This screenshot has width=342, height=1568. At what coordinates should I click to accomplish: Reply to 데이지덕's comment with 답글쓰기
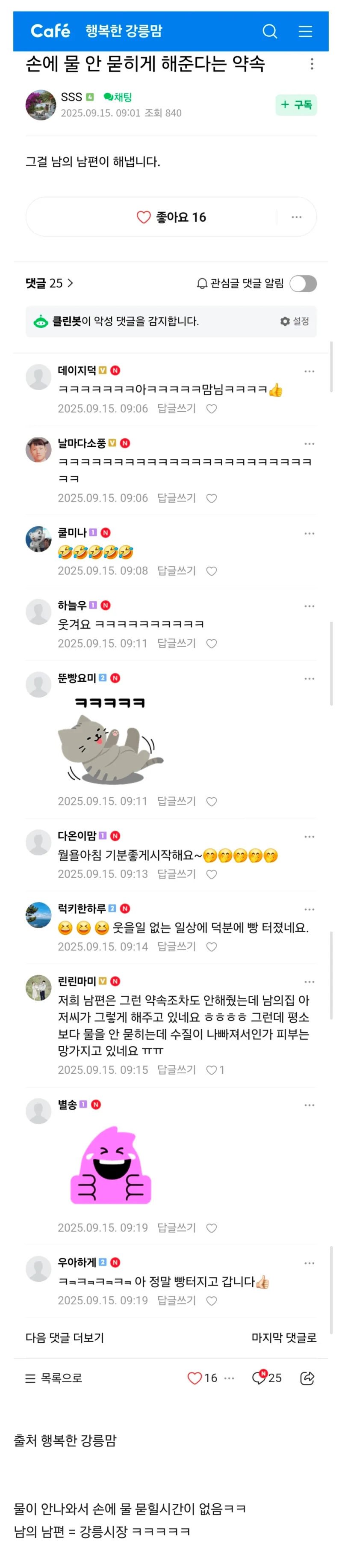click(x=177, y=408)
